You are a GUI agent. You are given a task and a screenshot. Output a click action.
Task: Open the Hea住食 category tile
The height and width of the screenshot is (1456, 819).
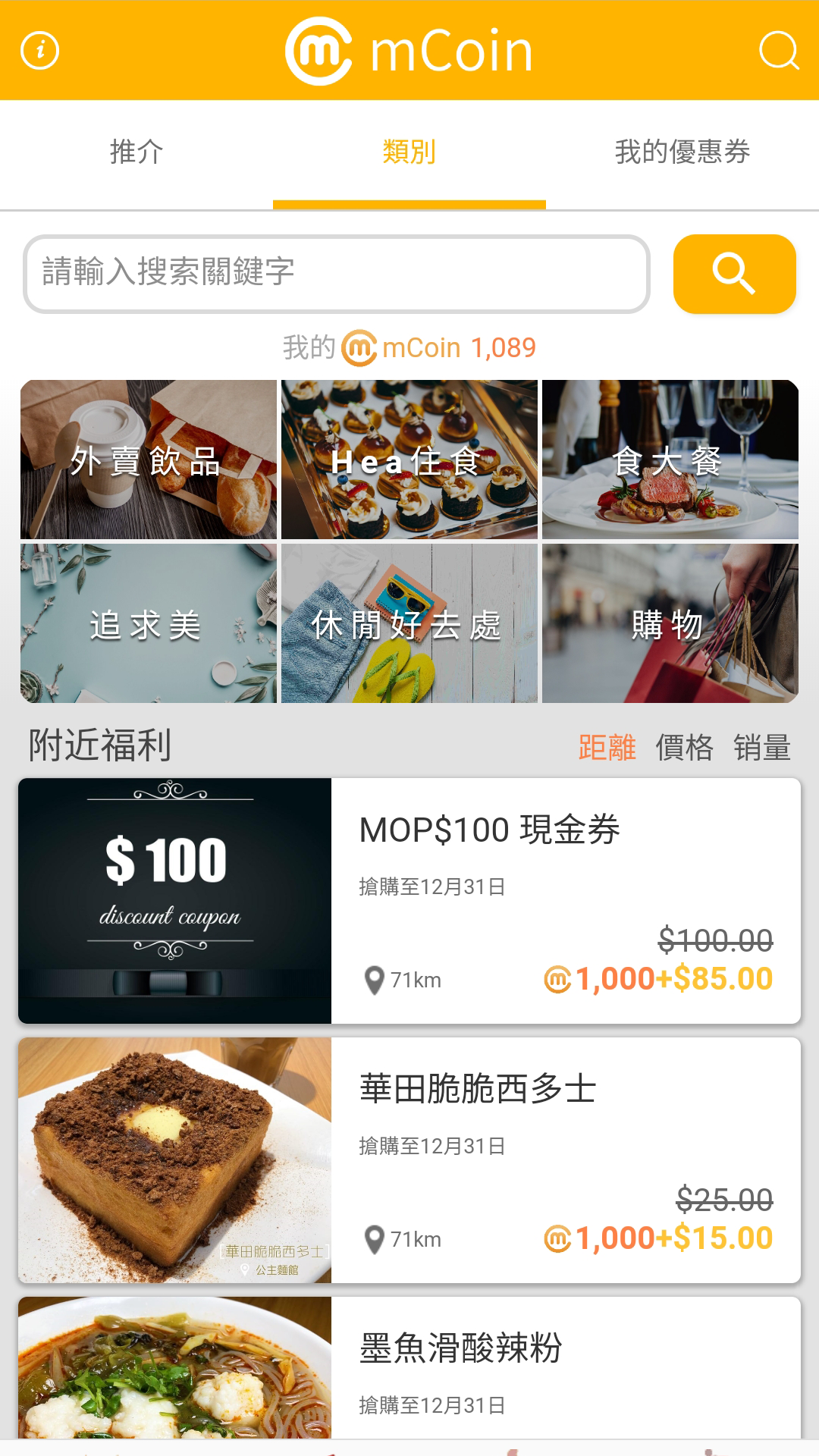coord(409,460)
